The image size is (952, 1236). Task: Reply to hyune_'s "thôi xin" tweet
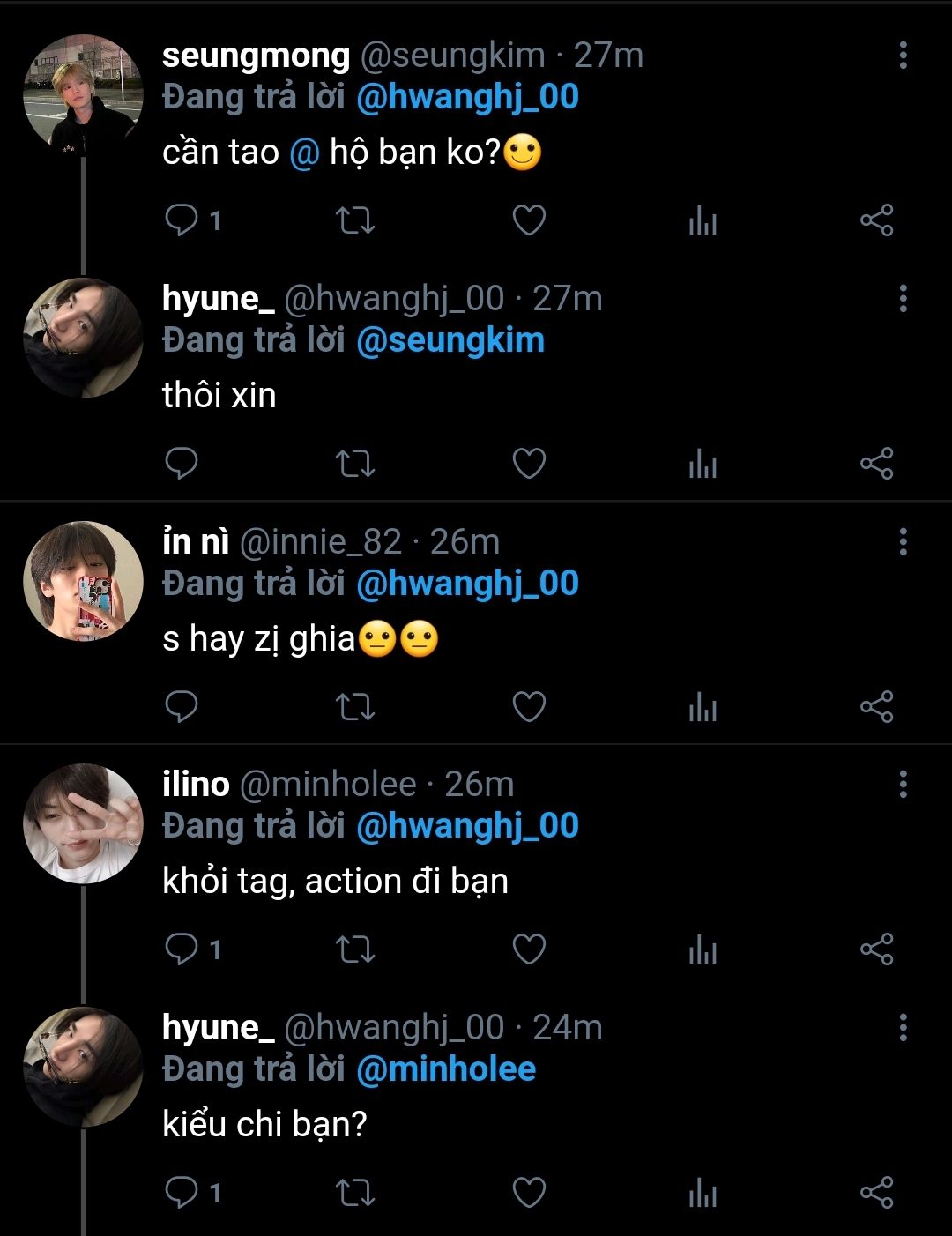pyautogui.click(x=182, y=464)
